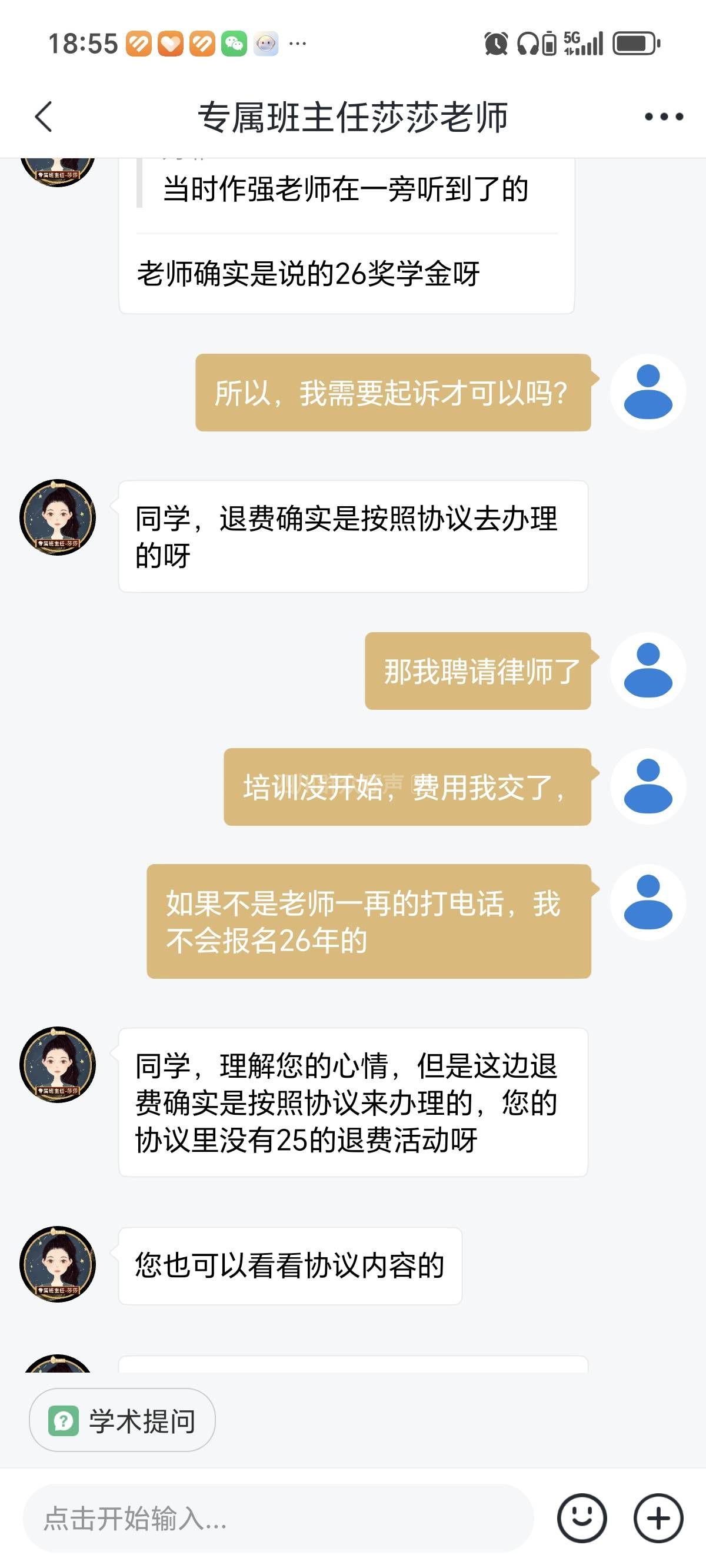The height and width of the screenshot is (1568, 706).
Task: Go back from the chat screen
Action: click(x=43, y=117)
